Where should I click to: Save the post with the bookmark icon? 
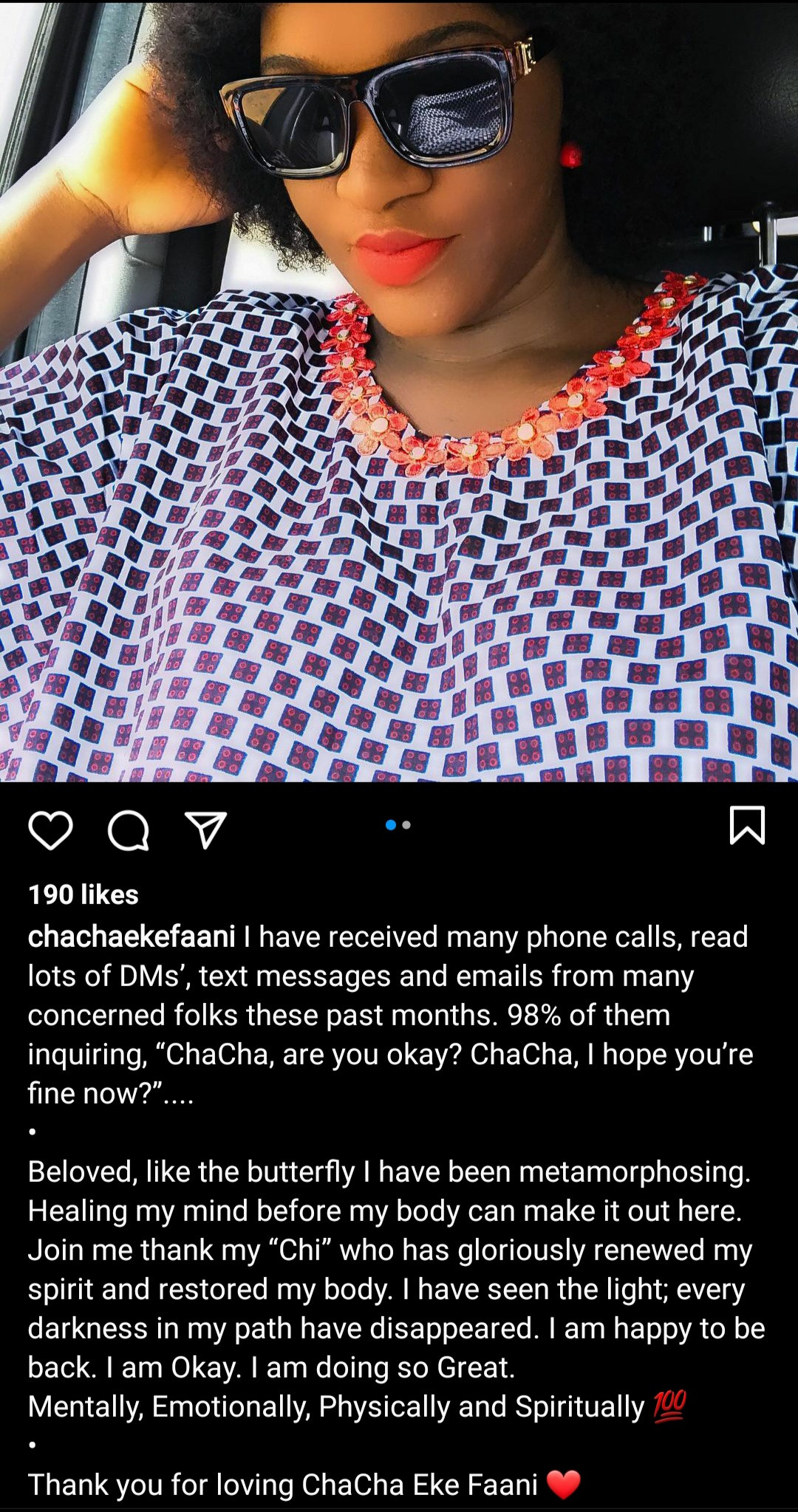[x=747, y=825]
